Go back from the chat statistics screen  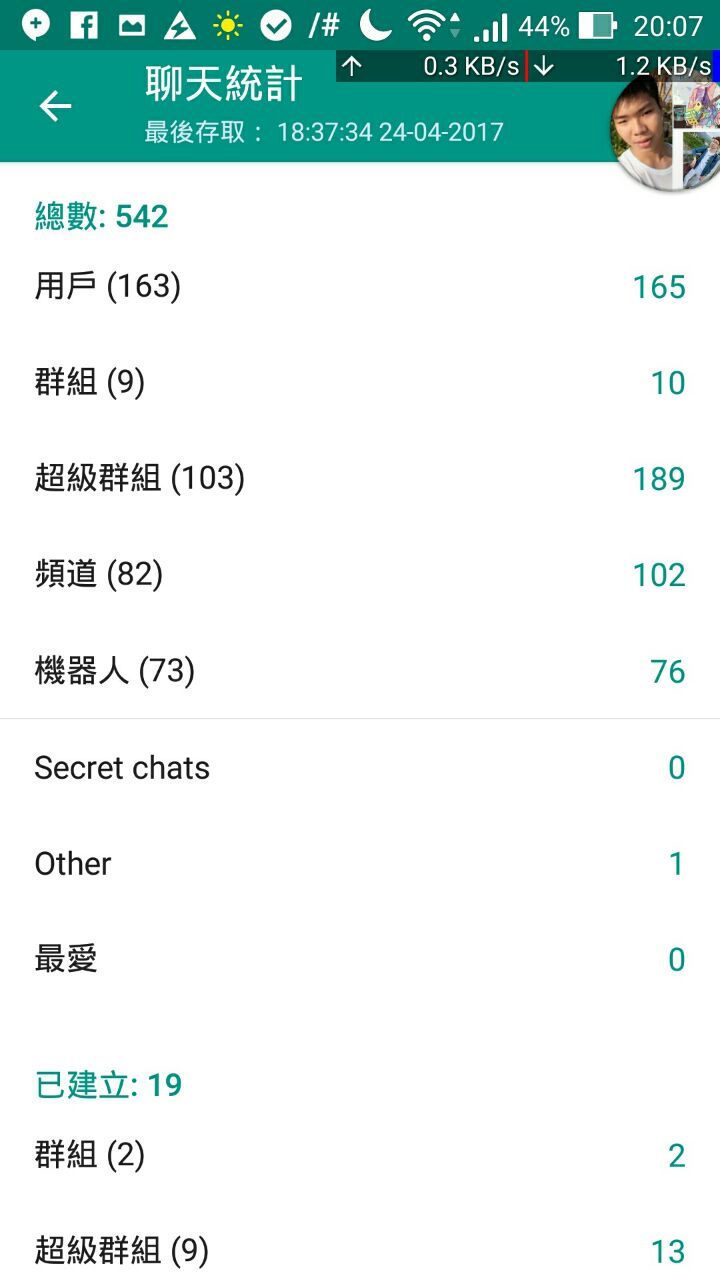[x=55, y=106]
